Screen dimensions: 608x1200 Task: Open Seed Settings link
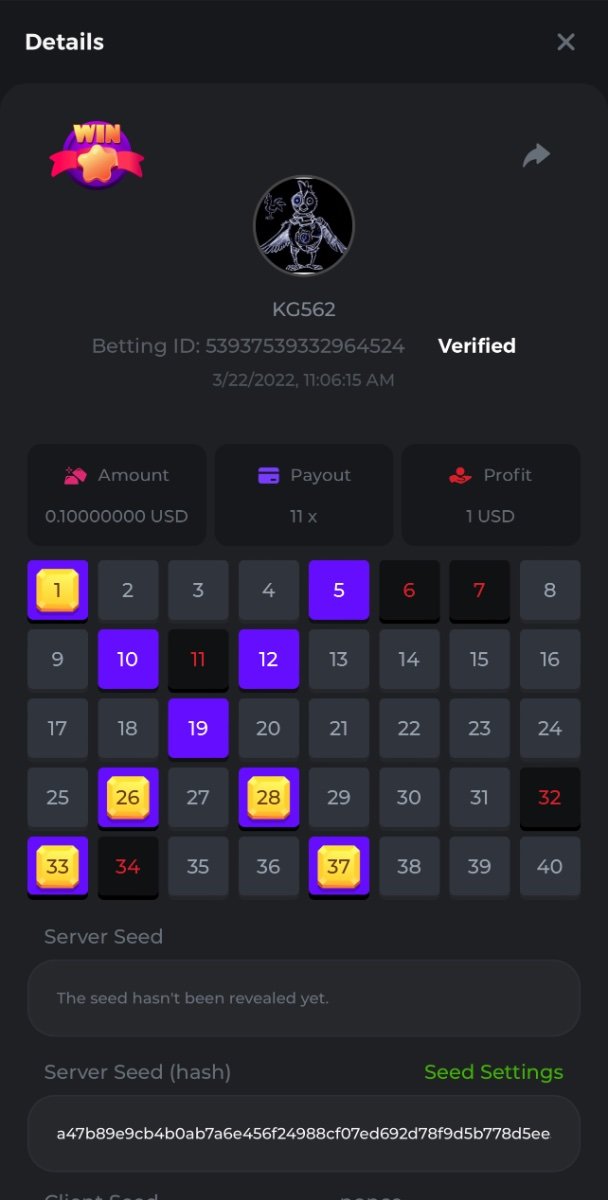pyautogui.click(x=493, y=1072)
